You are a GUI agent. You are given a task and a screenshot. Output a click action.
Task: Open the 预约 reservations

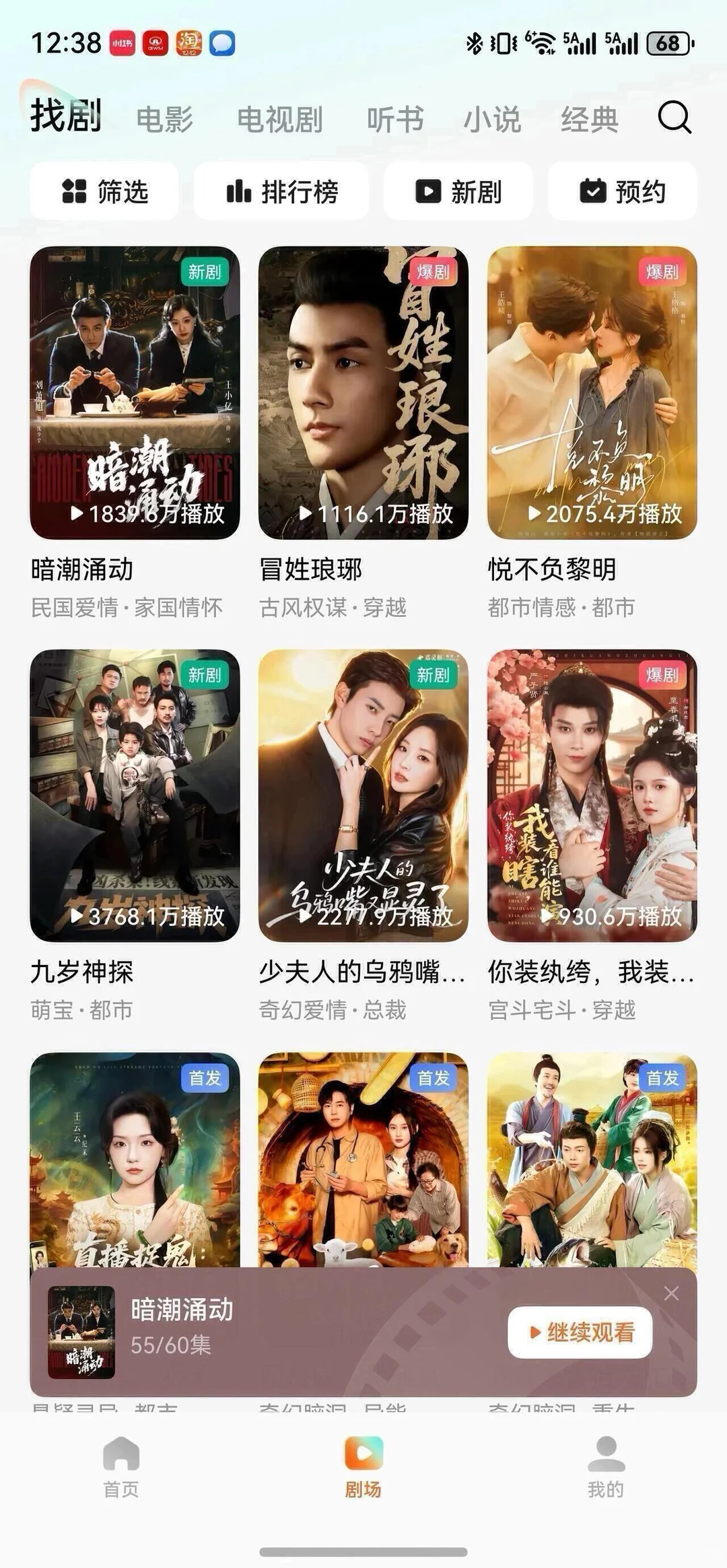[x=622, y=191]
